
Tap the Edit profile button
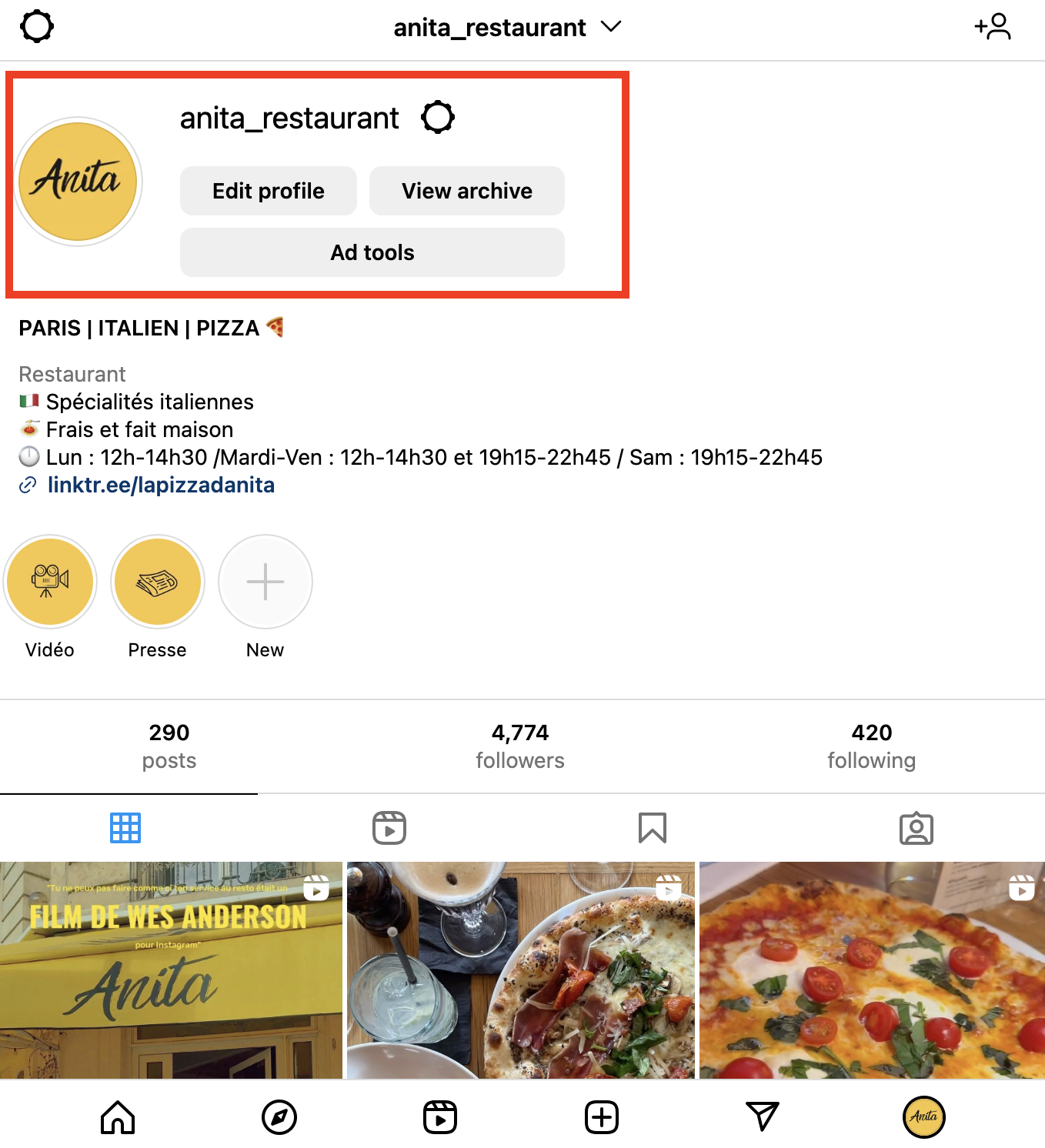click(268, 191)
